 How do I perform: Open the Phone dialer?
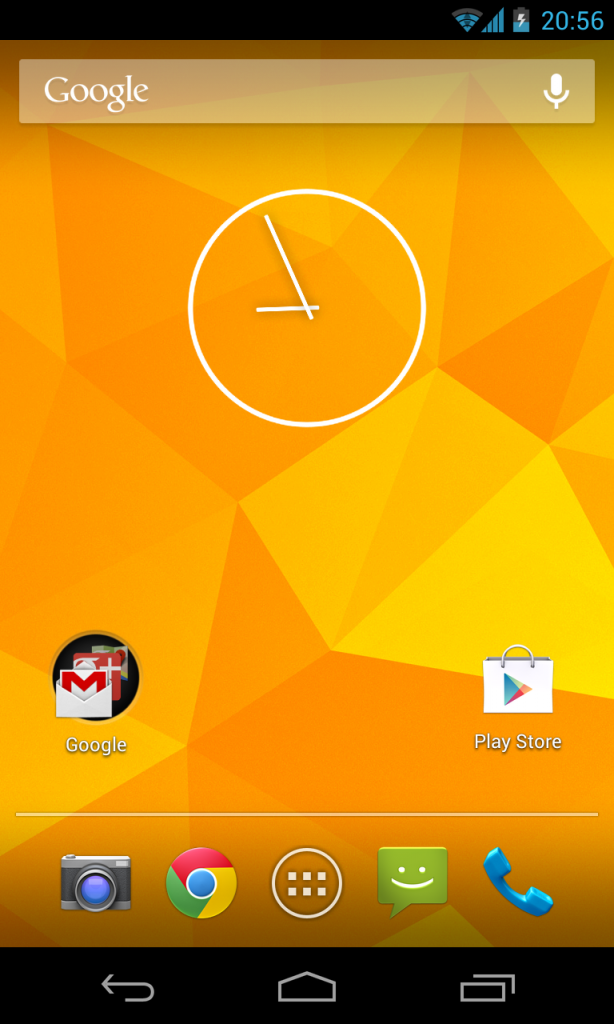click(x=517, y=881)
